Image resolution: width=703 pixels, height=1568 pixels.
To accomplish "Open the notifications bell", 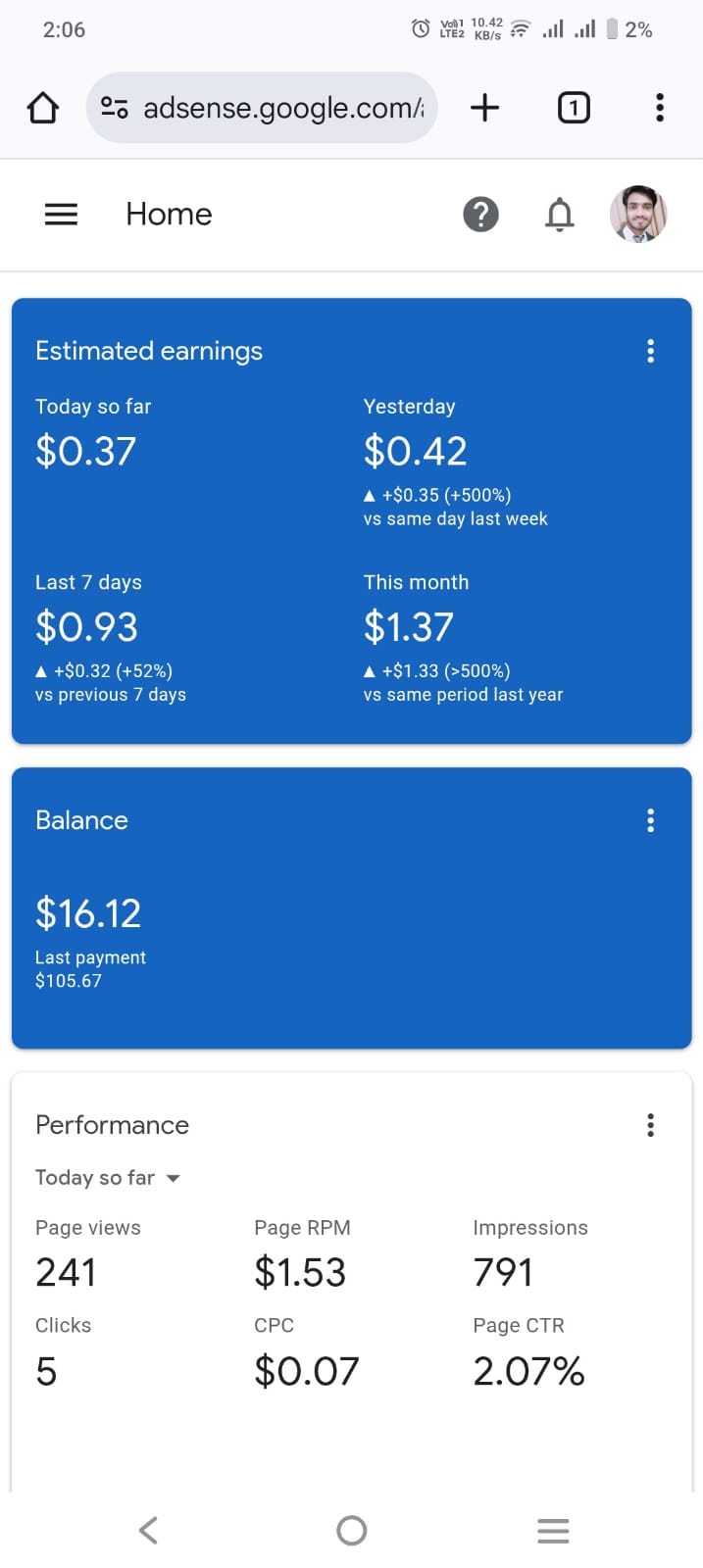I will [559, 214].
